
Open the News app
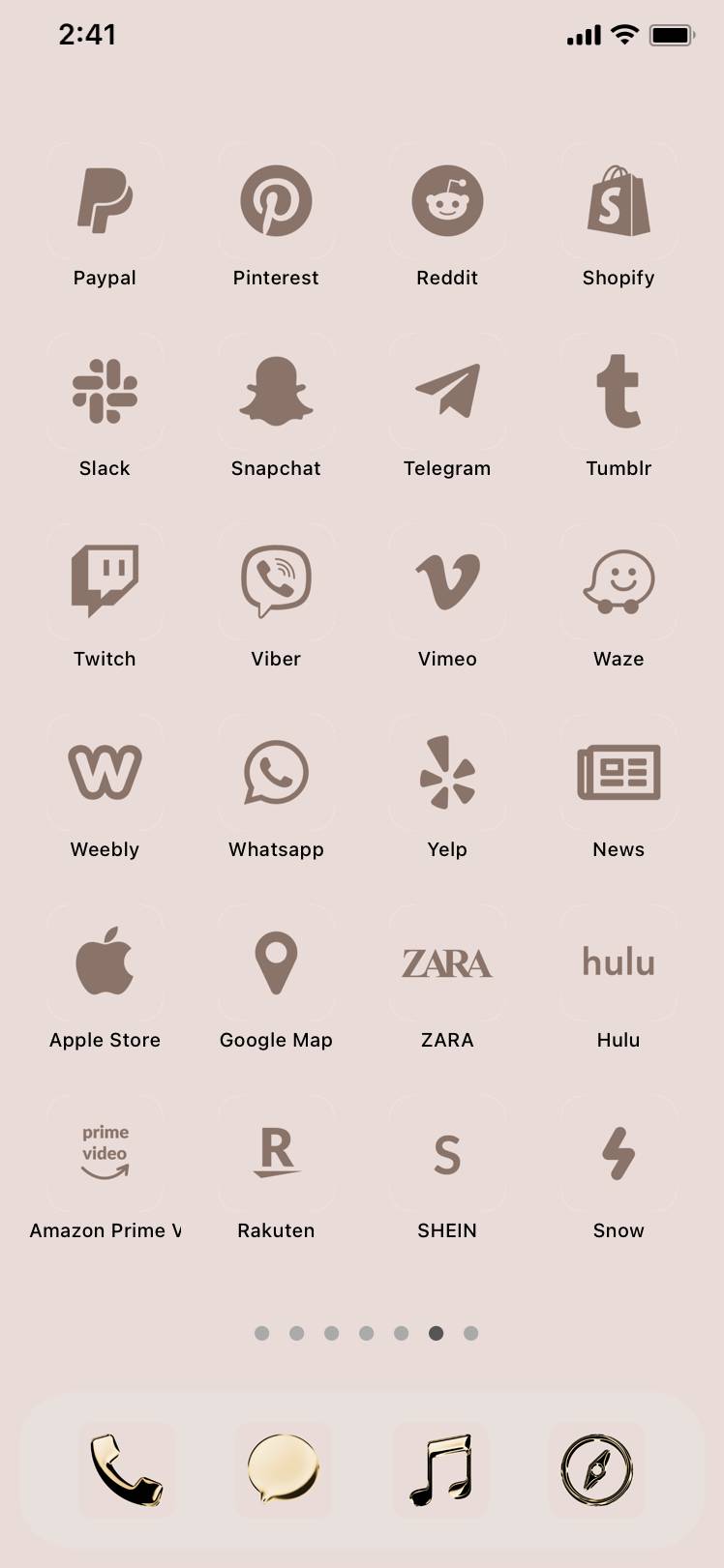click(x=618, y=773)
